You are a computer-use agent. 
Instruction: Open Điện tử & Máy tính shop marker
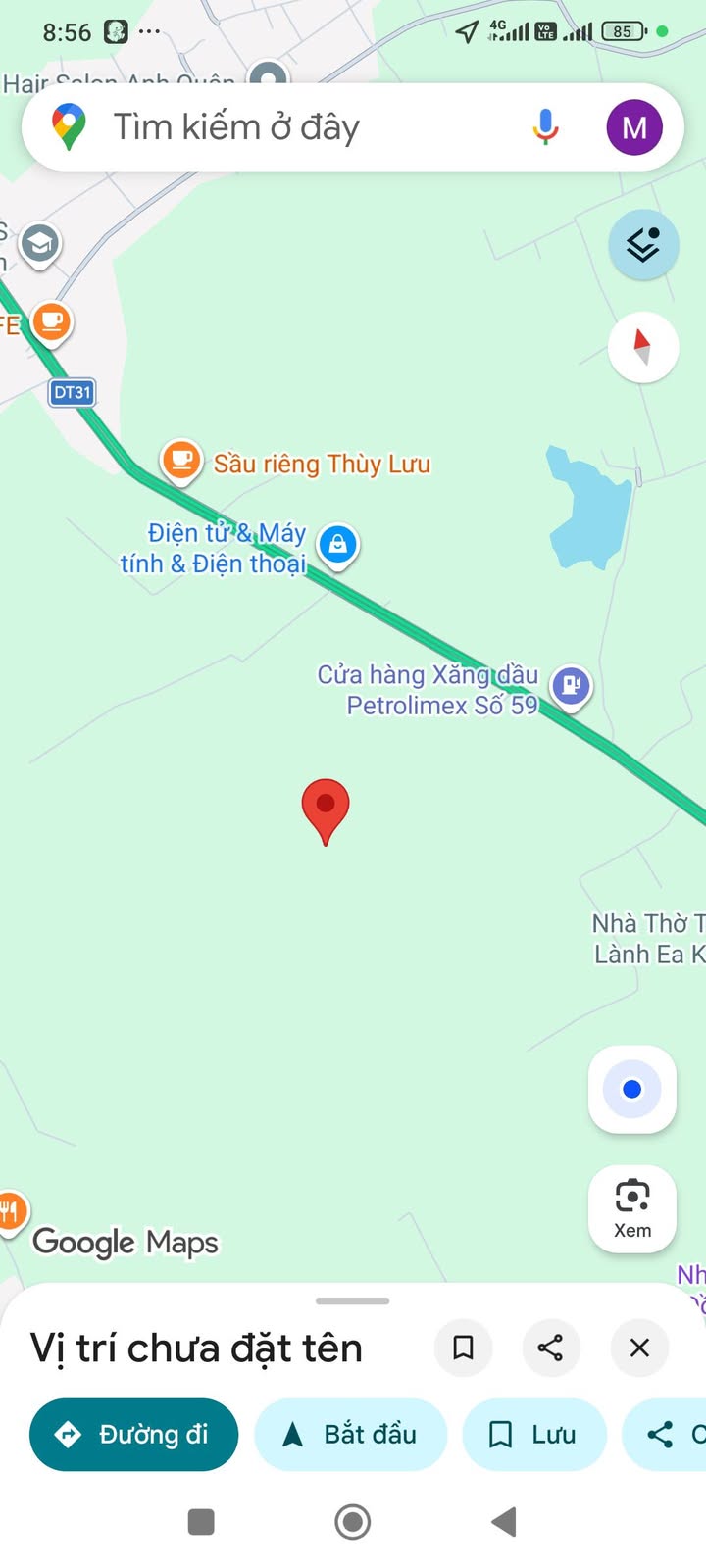pos(337,545)
